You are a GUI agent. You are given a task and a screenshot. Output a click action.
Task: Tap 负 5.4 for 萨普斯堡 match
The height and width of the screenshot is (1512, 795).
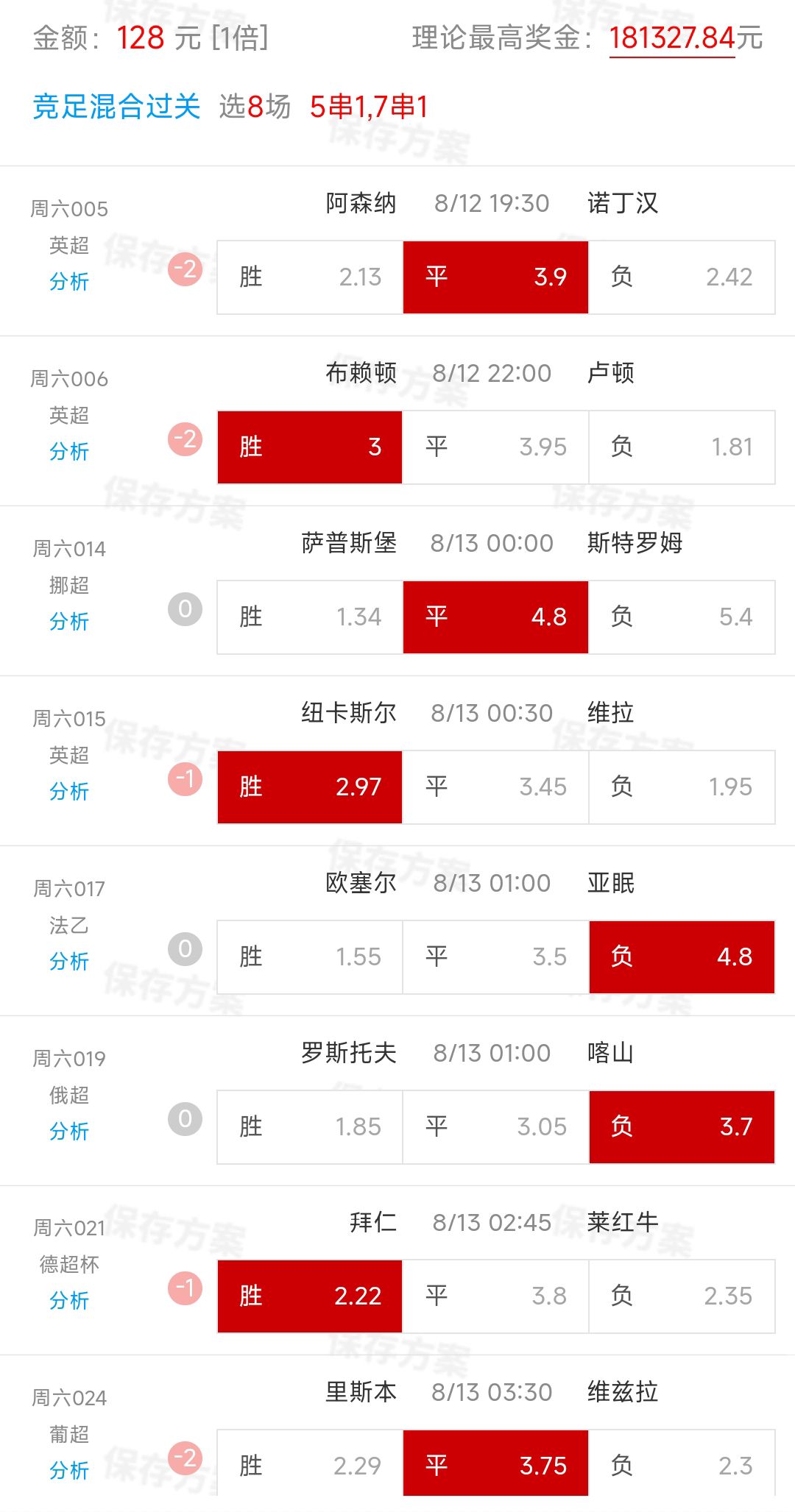[682, 617]
